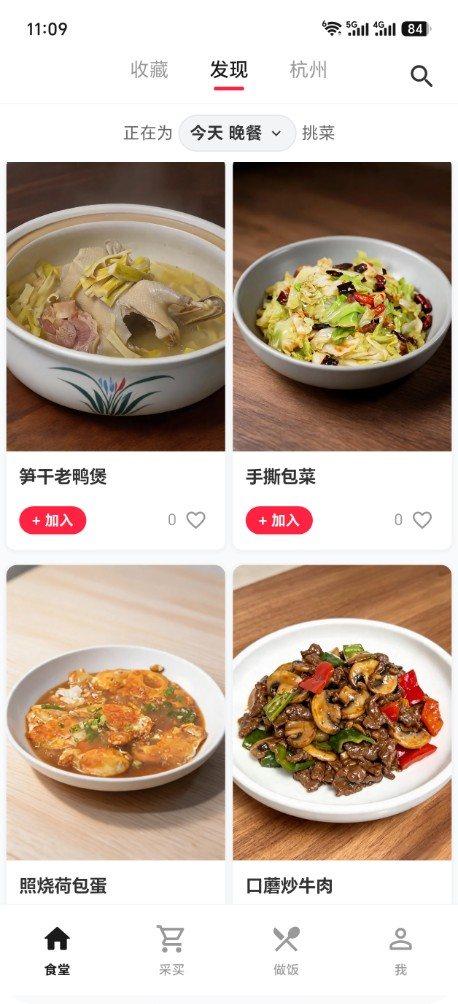The width and height of the screenshot is (458, 1004).
Task: Open the 手撕包菜 dish card
Action: [x=342, y=355]
